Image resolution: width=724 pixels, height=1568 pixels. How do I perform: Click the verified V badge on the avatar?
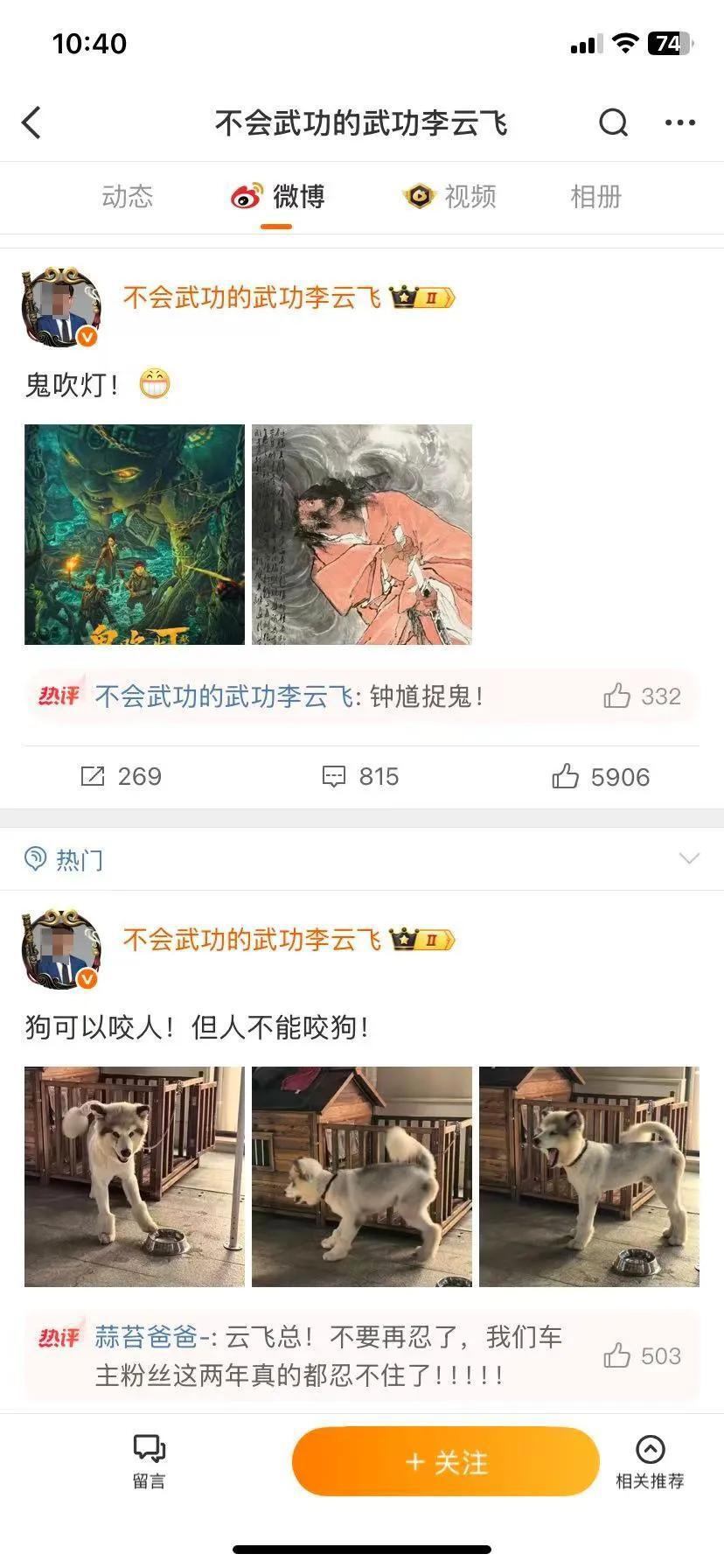coord(86,336)
